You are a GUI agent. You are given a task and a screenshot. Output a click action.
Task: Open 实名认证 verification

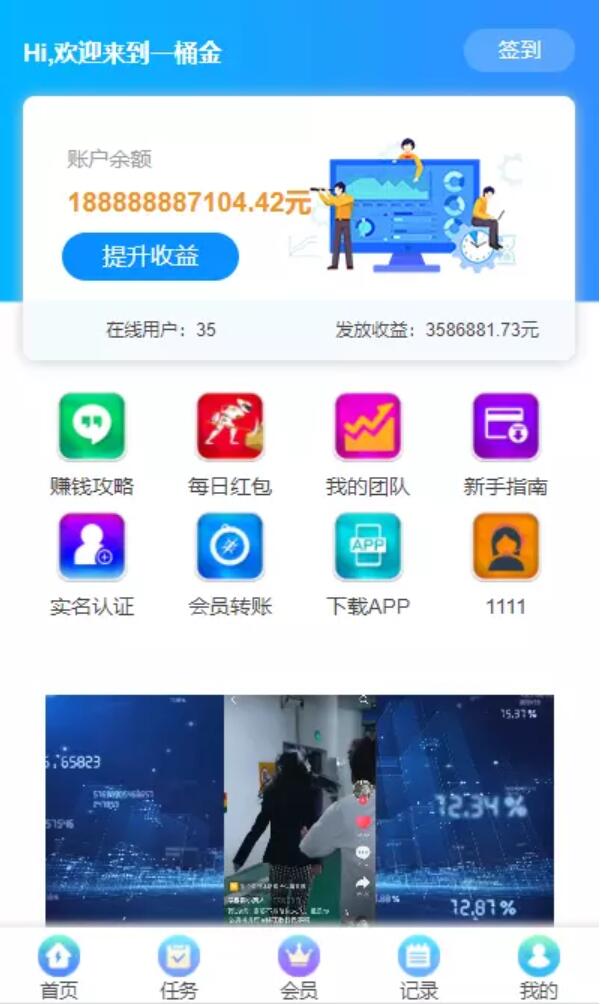coord(92,547)
